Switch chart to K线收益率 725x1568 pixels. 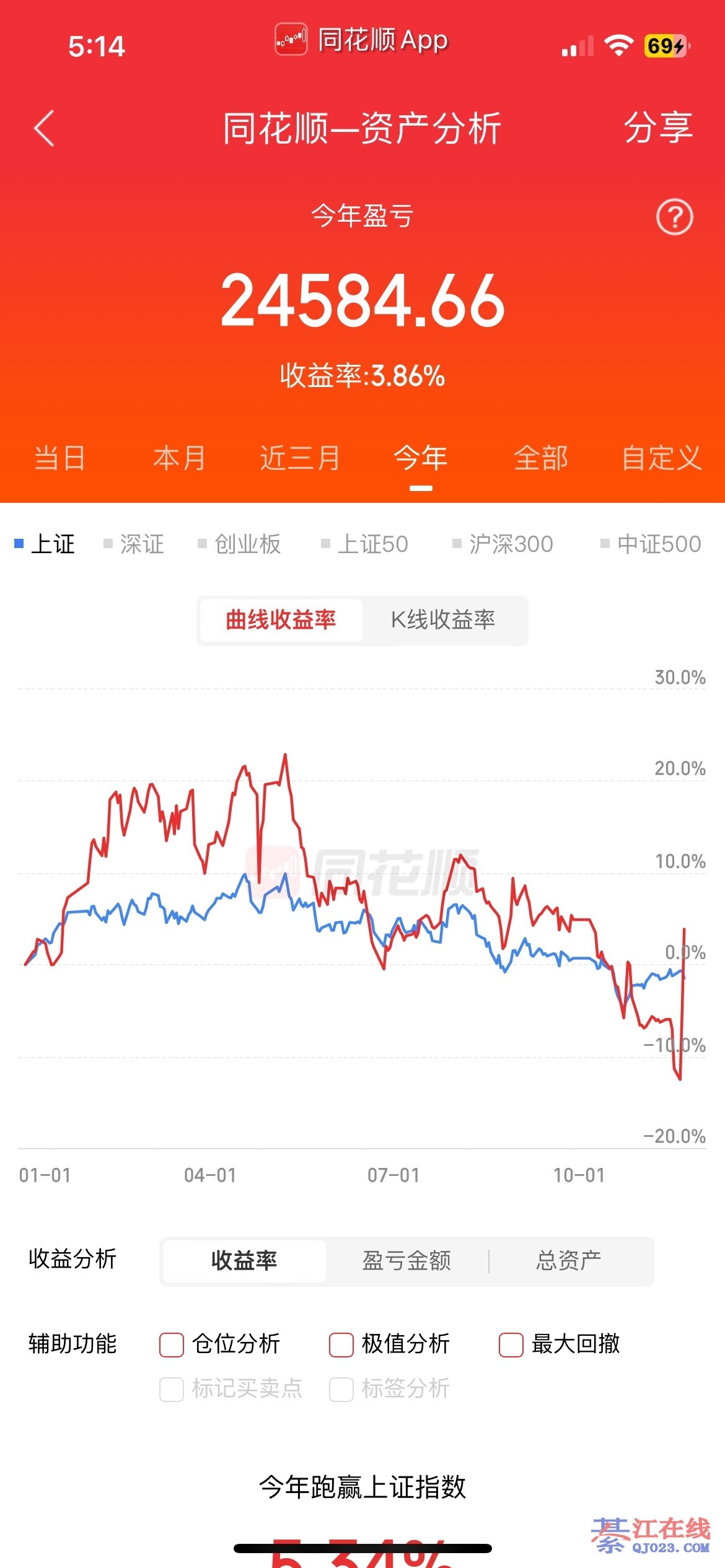pyautogui.click(x=443, y=619)
